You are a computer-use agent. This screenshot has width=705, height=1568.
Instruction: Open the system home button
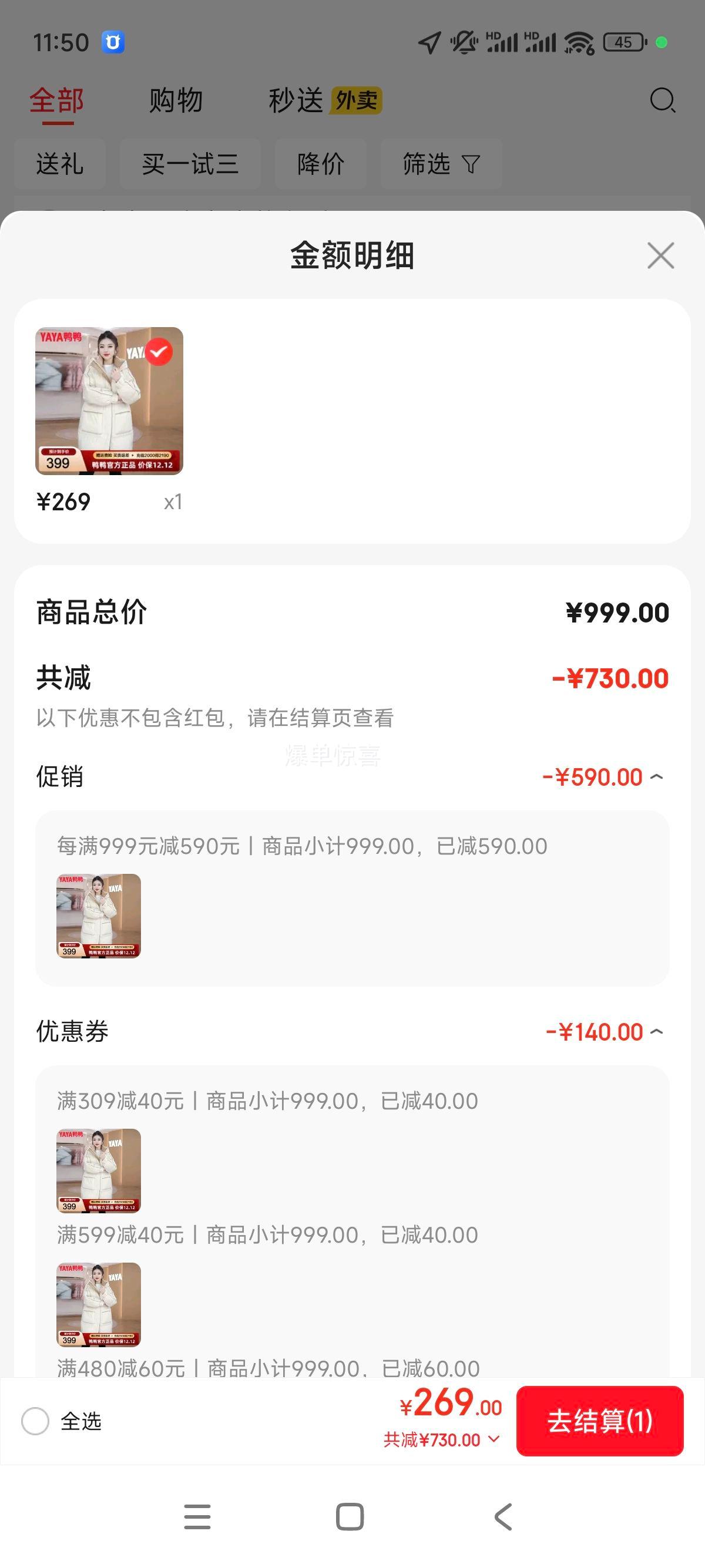pyautogui.click(x=350, y=1517)
